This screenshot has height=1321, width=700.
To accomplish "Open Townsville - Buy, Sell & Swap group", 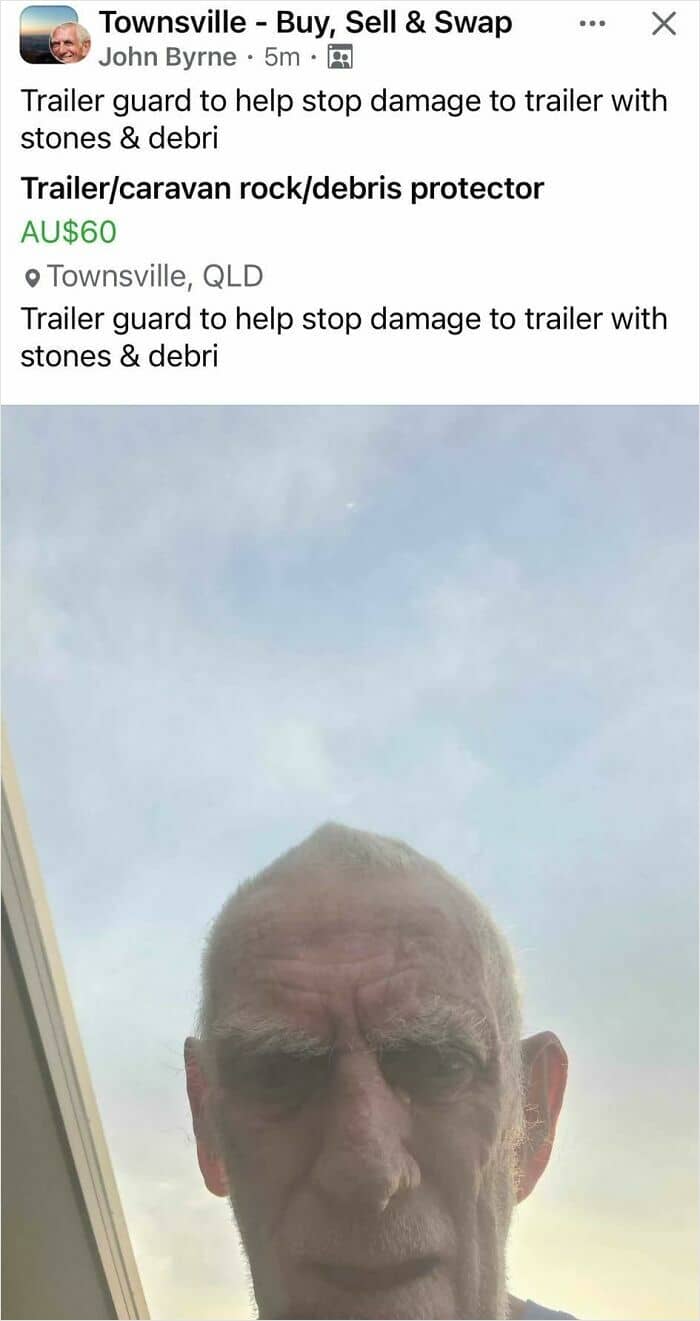I will (x=305, y=22).
